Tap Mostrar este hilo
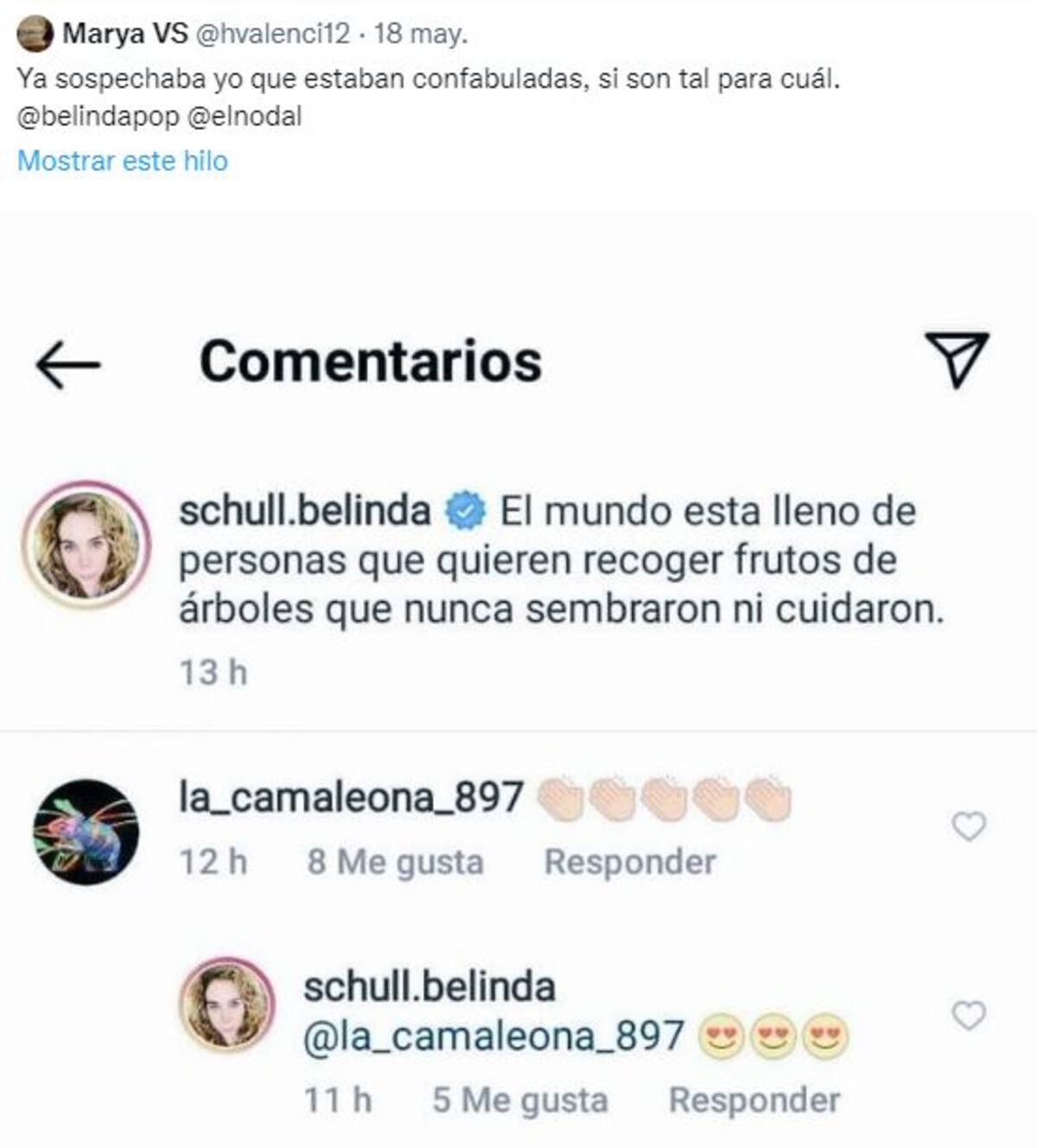The image size is (1037, 1148). [x=123, y=161]
